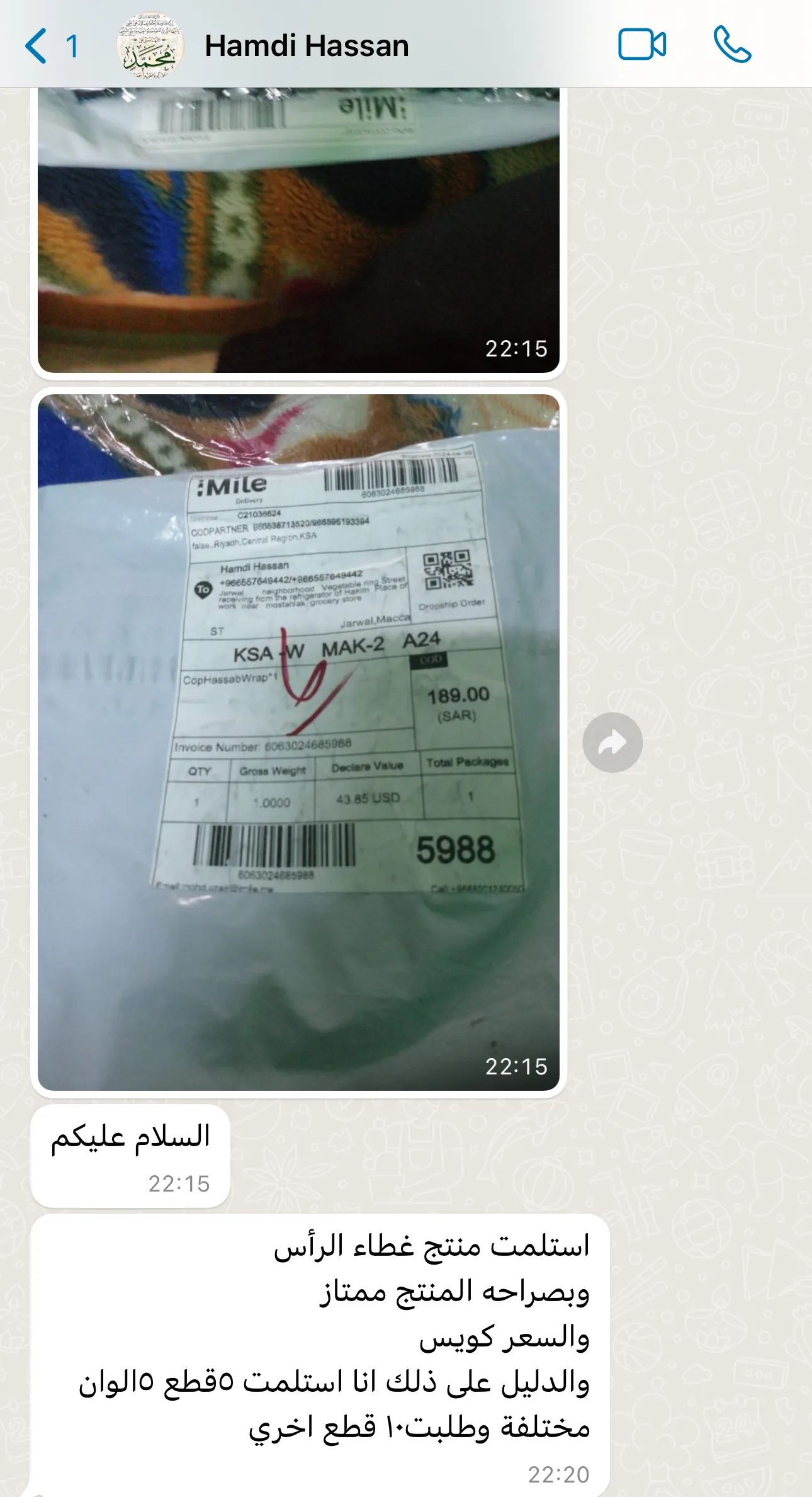View Hamdi Hassan's profile picture
This screenshot has width=812, height=1497.
point(150,46)
